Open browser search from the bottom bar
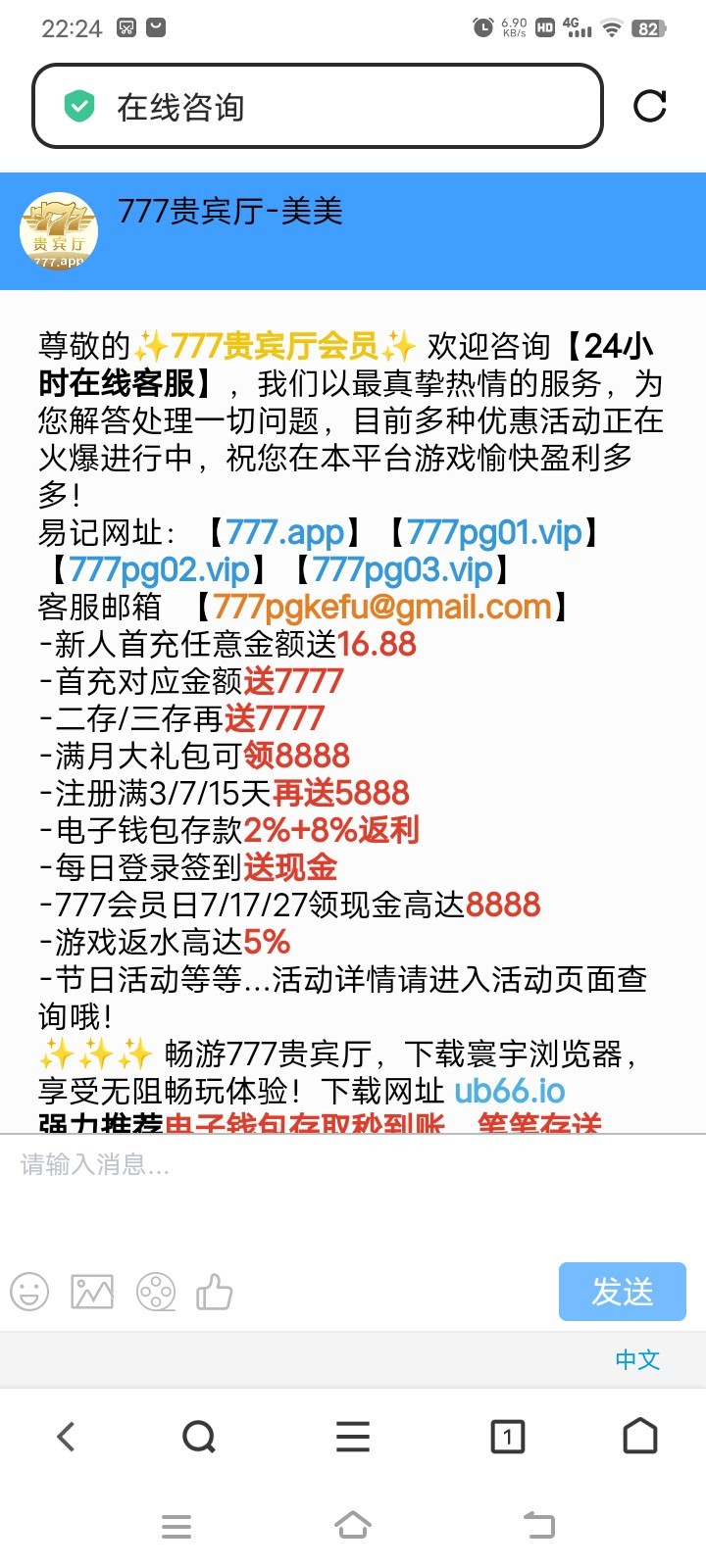 click(x=199, y=1437)
